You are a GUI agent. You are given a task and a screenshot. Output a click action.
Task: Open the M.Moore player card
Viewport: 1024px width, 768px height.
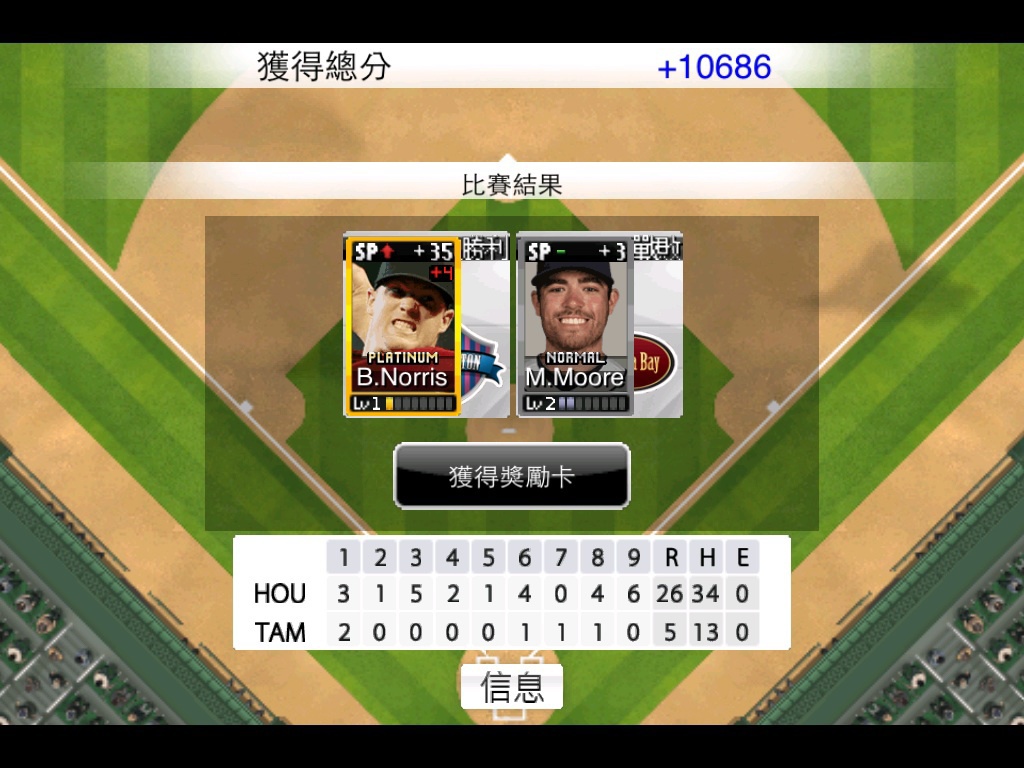point(574,326)
